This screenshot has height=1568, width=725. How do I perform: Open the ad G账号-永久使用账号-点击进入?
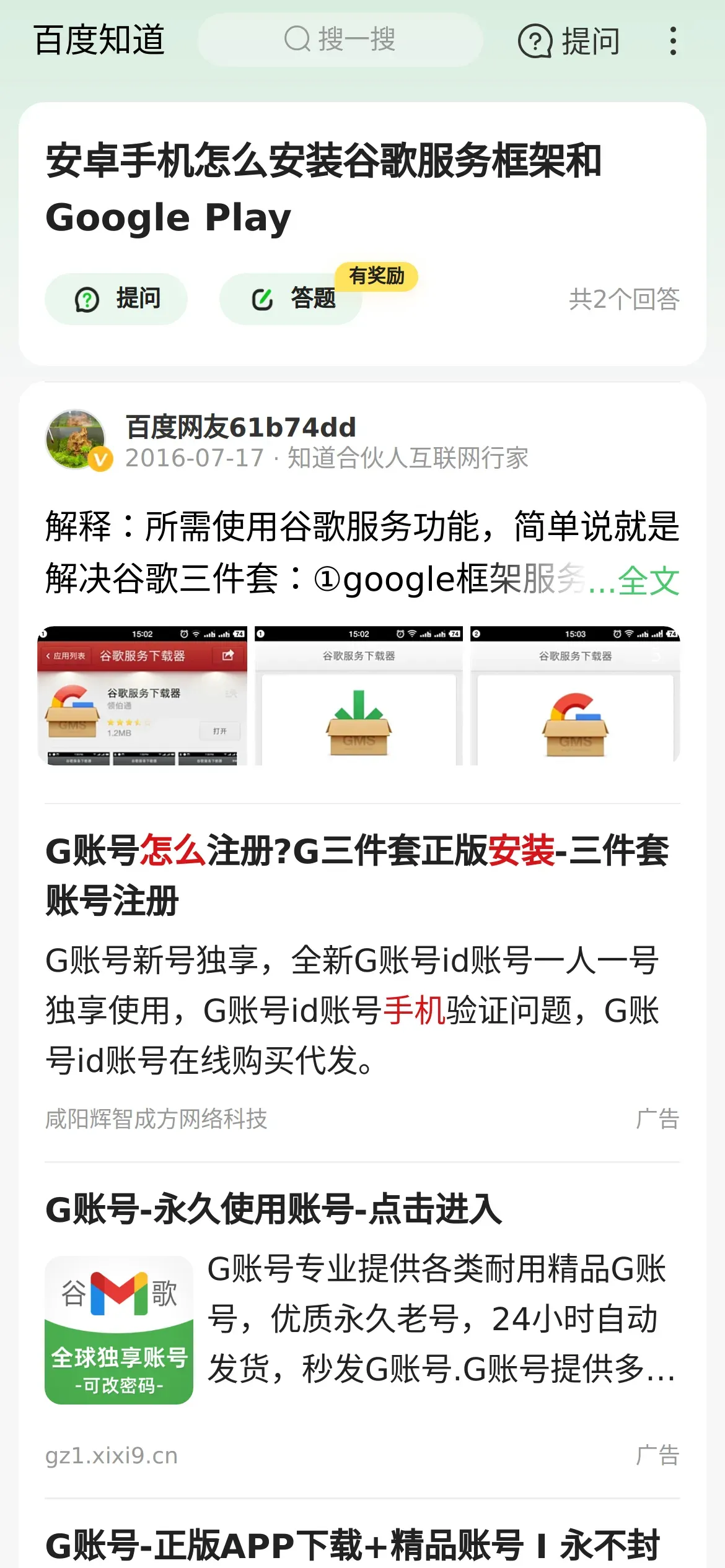[x=273, y=1208]
